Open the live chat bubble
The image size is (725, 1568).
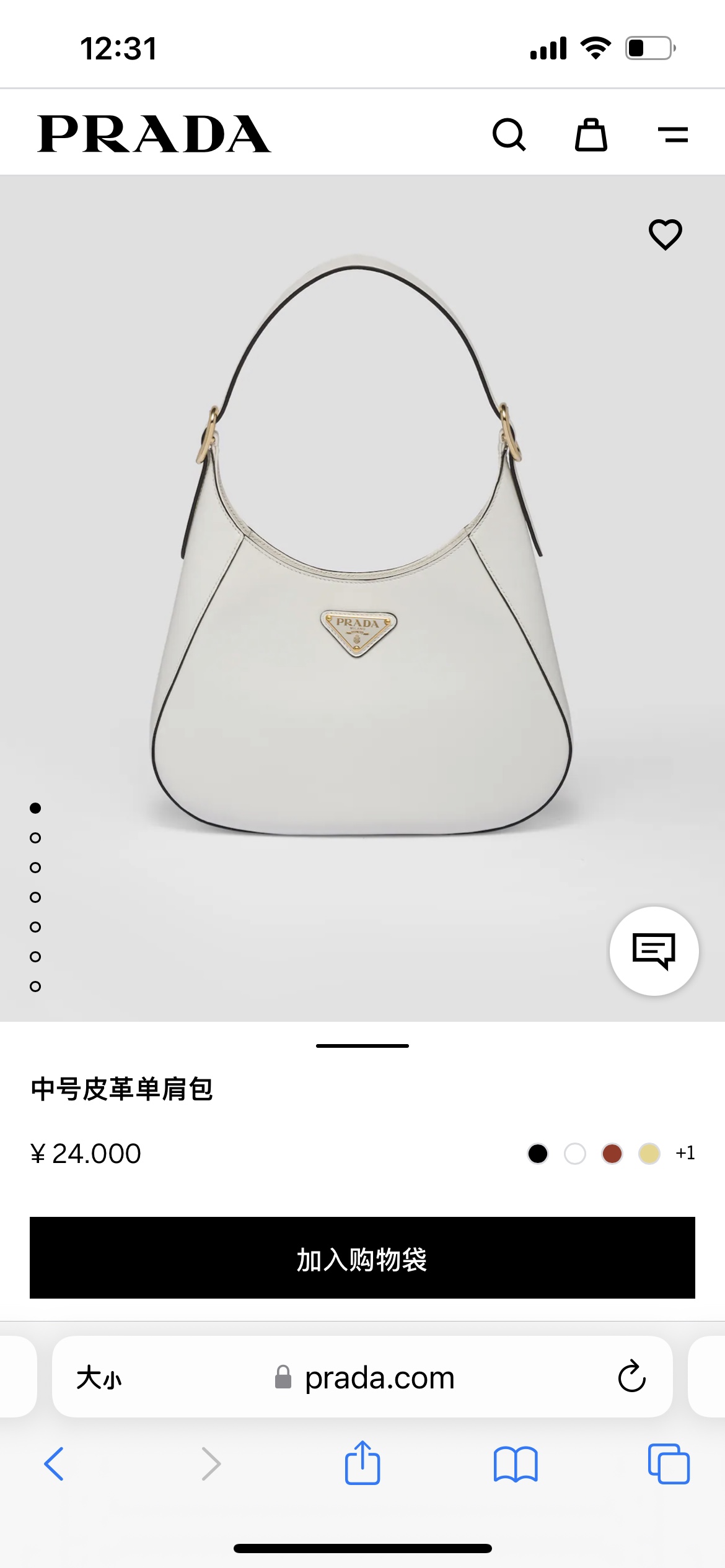click(x=654, y=951)
